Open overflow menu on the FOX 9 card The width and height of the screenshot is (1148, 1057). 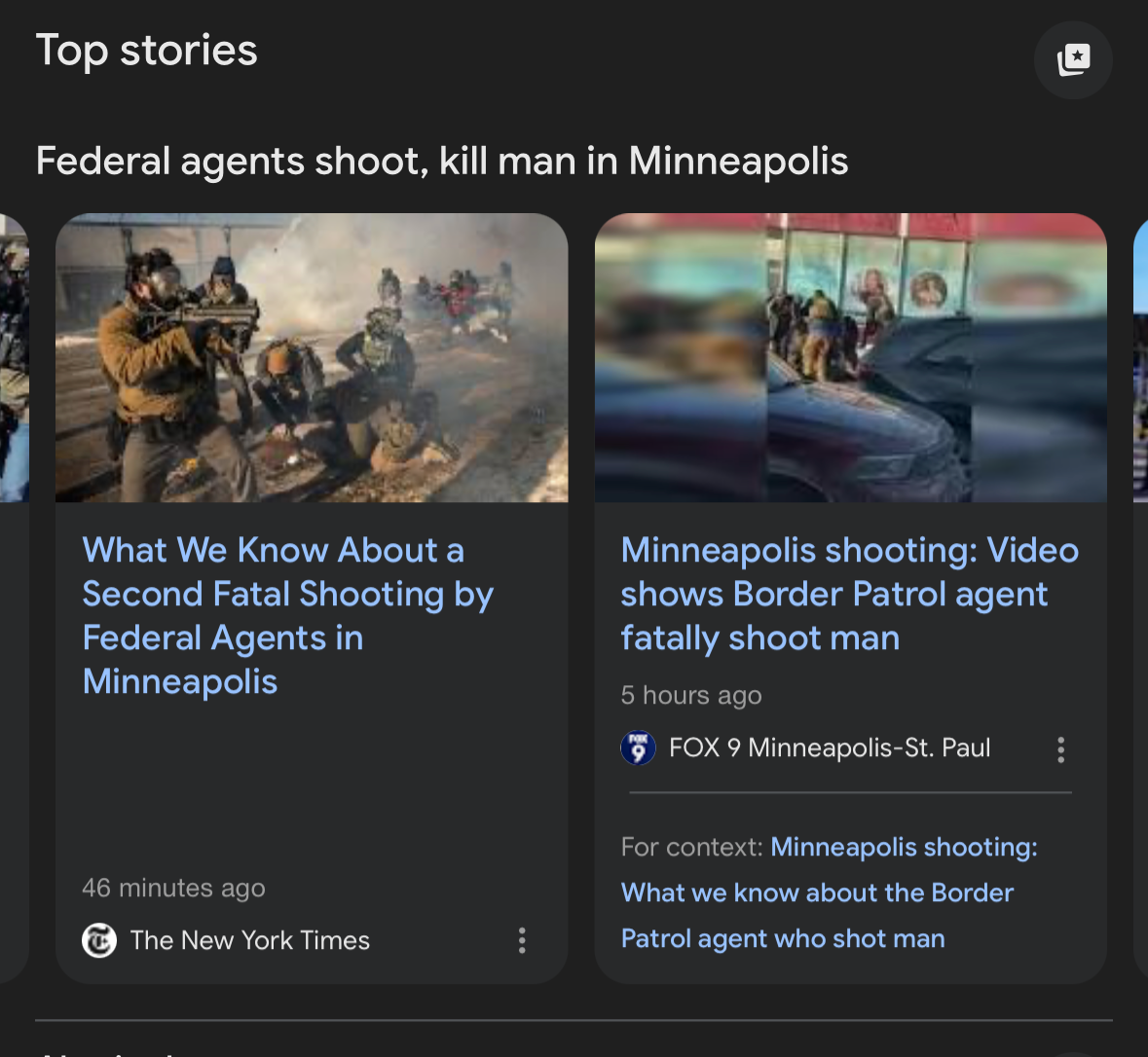click(x=1060, y=748)
